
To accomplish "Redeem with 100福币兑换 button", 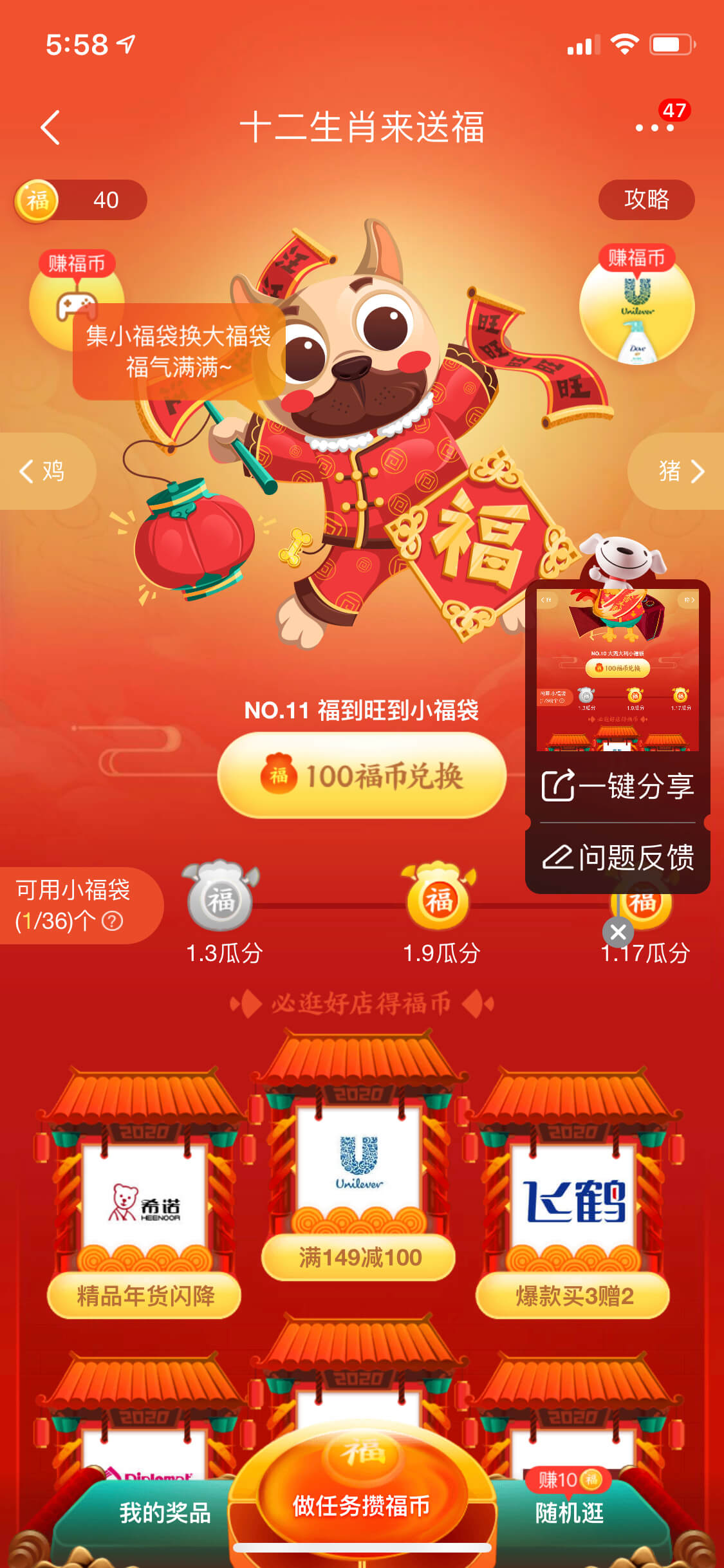I will coord(362,776).
